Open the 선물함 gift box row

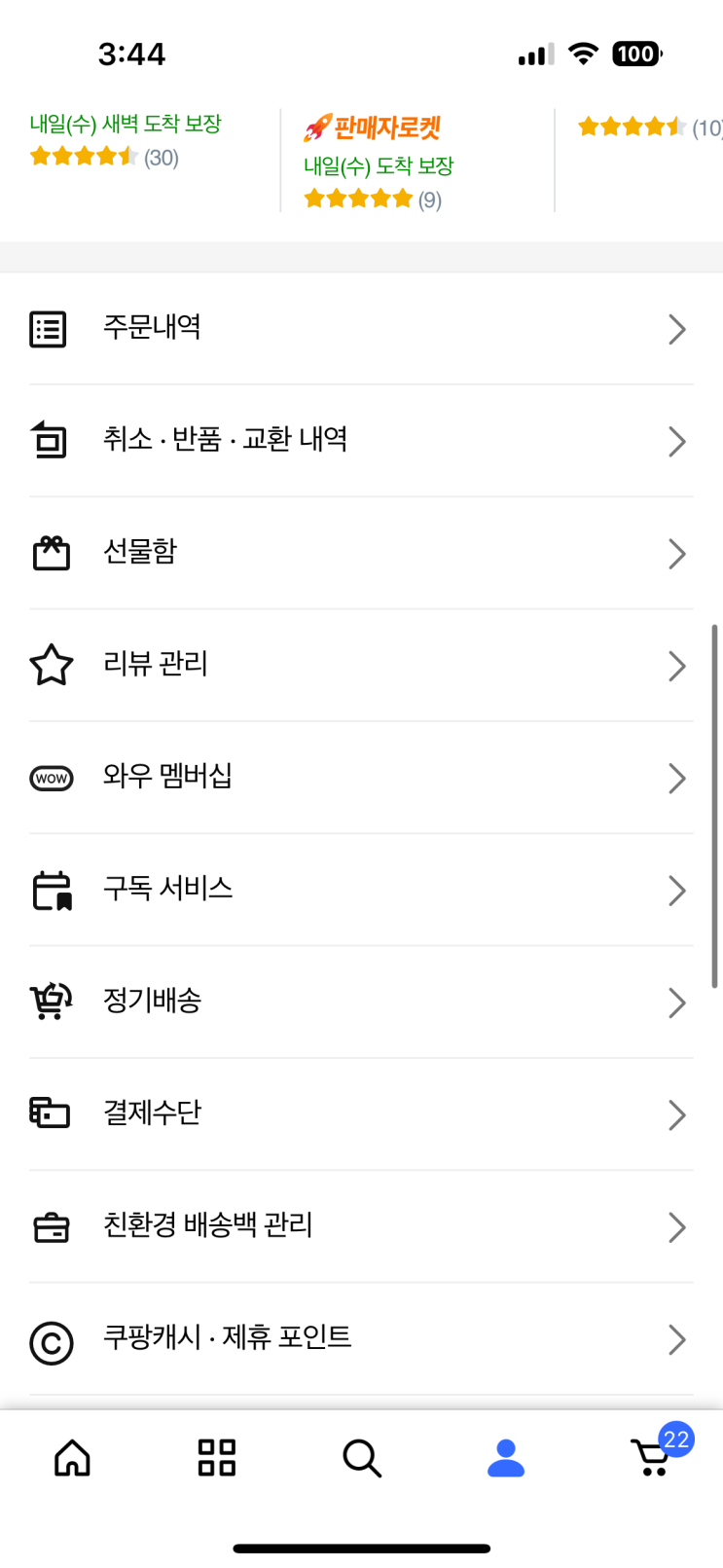(361, 553)
